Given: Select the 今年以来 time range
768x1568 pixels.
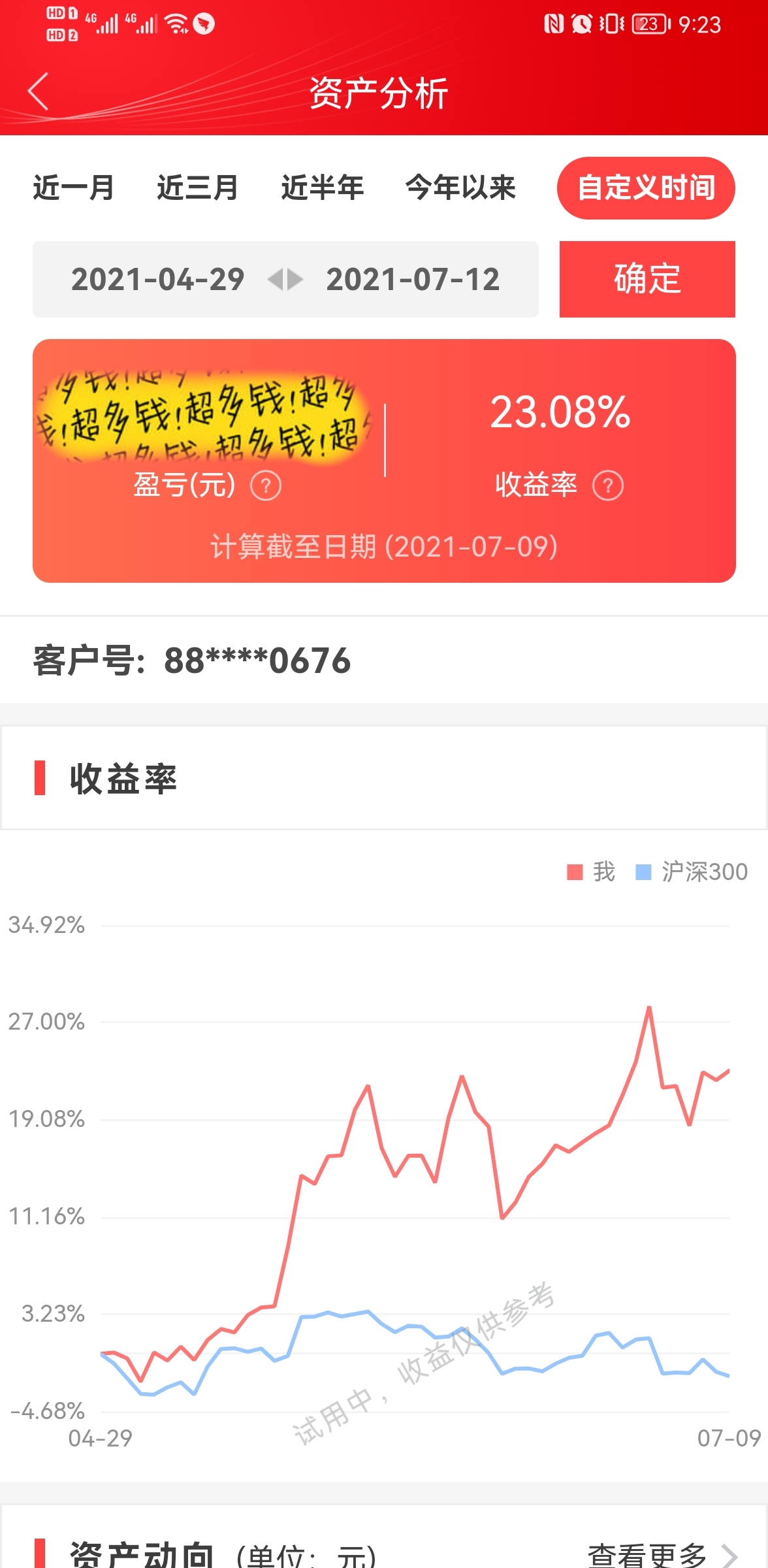Looking at the screenshot, I should tap(460, 188).
